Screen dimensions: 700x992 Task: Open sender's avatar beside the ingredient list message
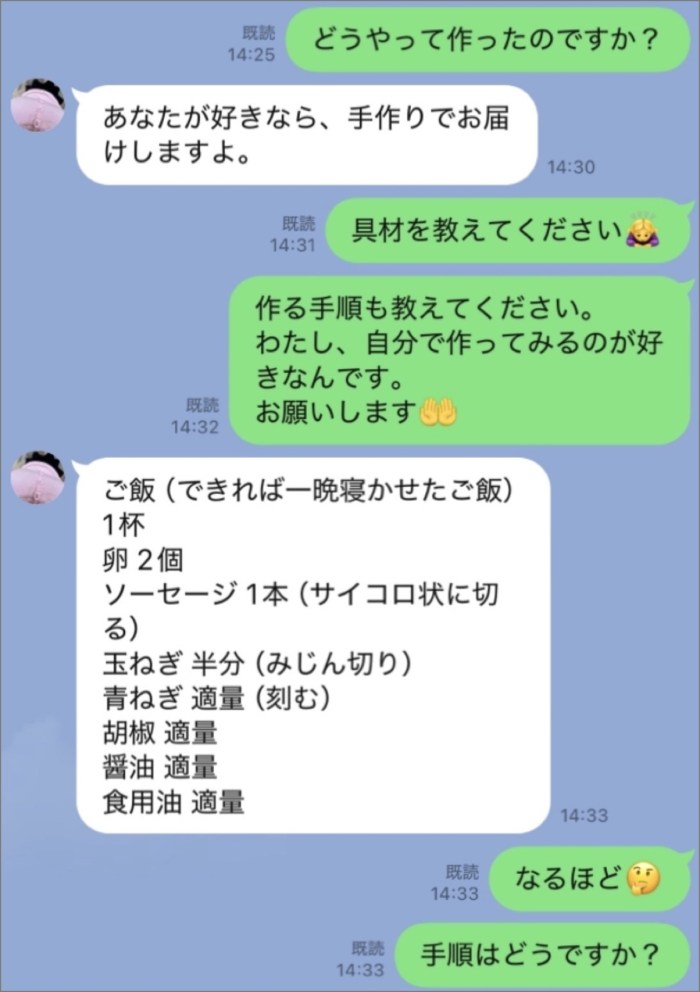pyautogui.click(x=38, y=477)
